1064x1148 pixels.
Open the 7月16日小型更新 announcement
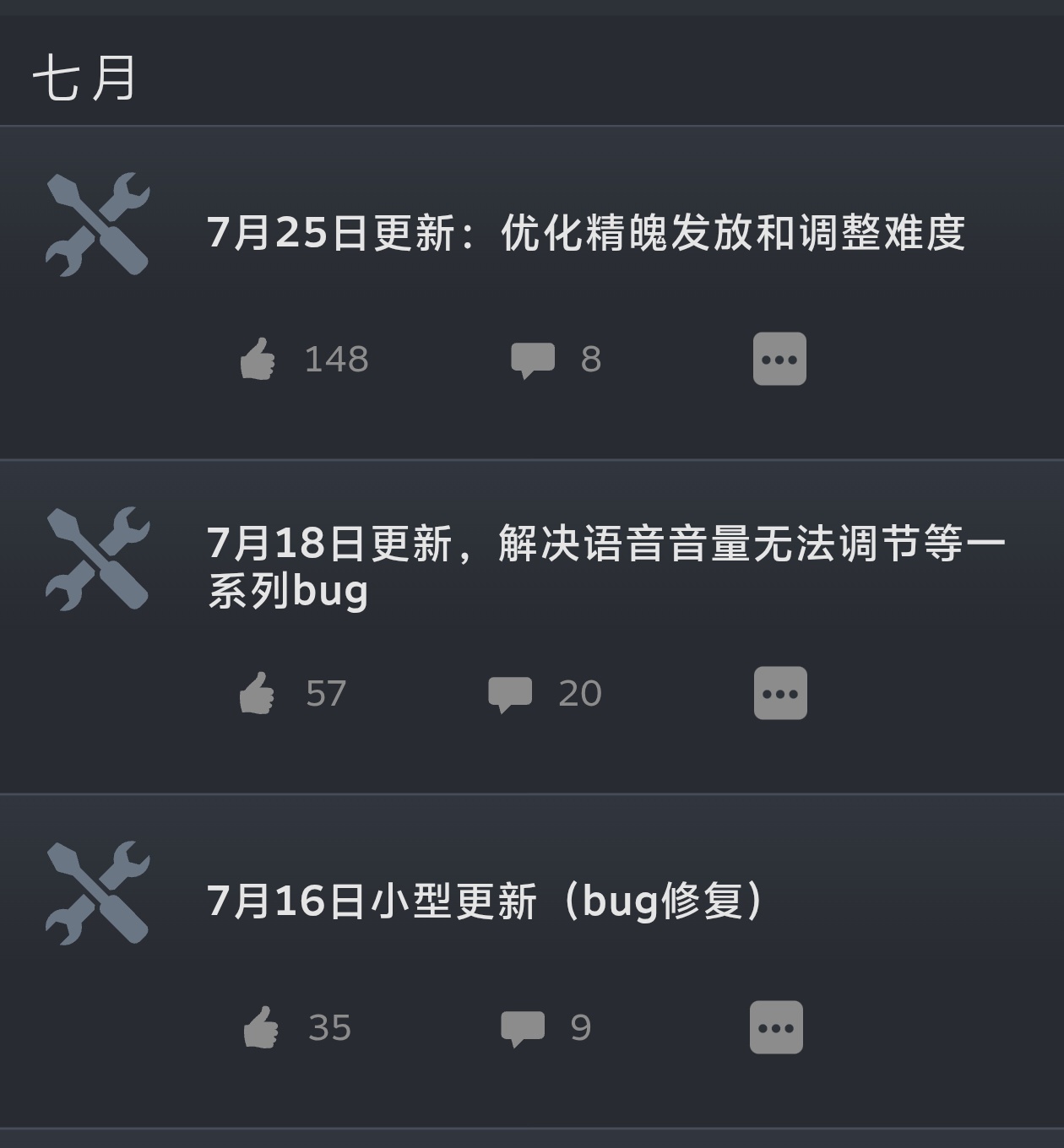[486, 901]
